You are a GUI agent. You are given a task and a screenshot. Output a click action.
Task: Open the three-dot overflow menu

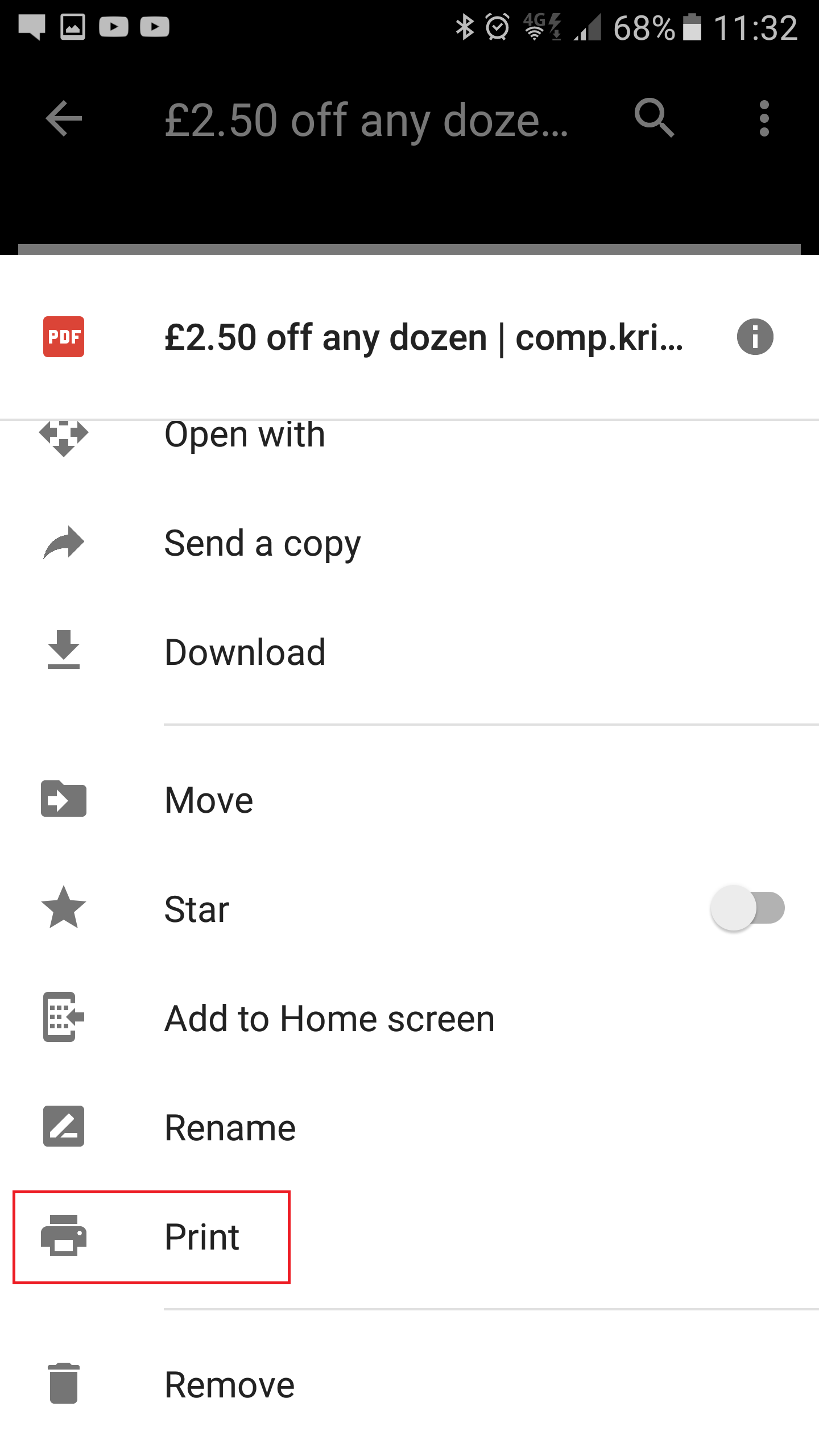click(x=764, y=118)
